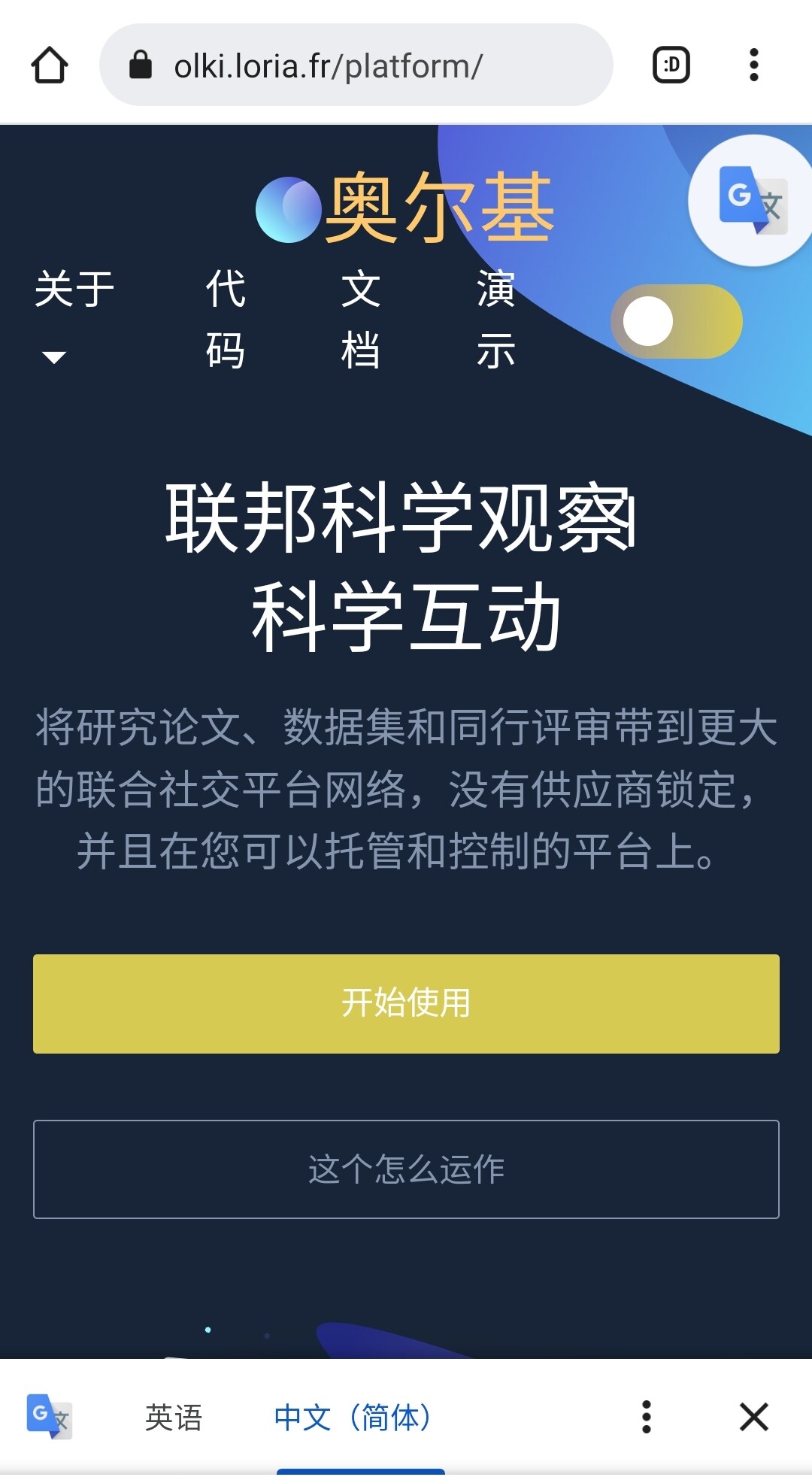Close the translate bar
Viewport: 812px width, 1480px height.
(753, 1417)
